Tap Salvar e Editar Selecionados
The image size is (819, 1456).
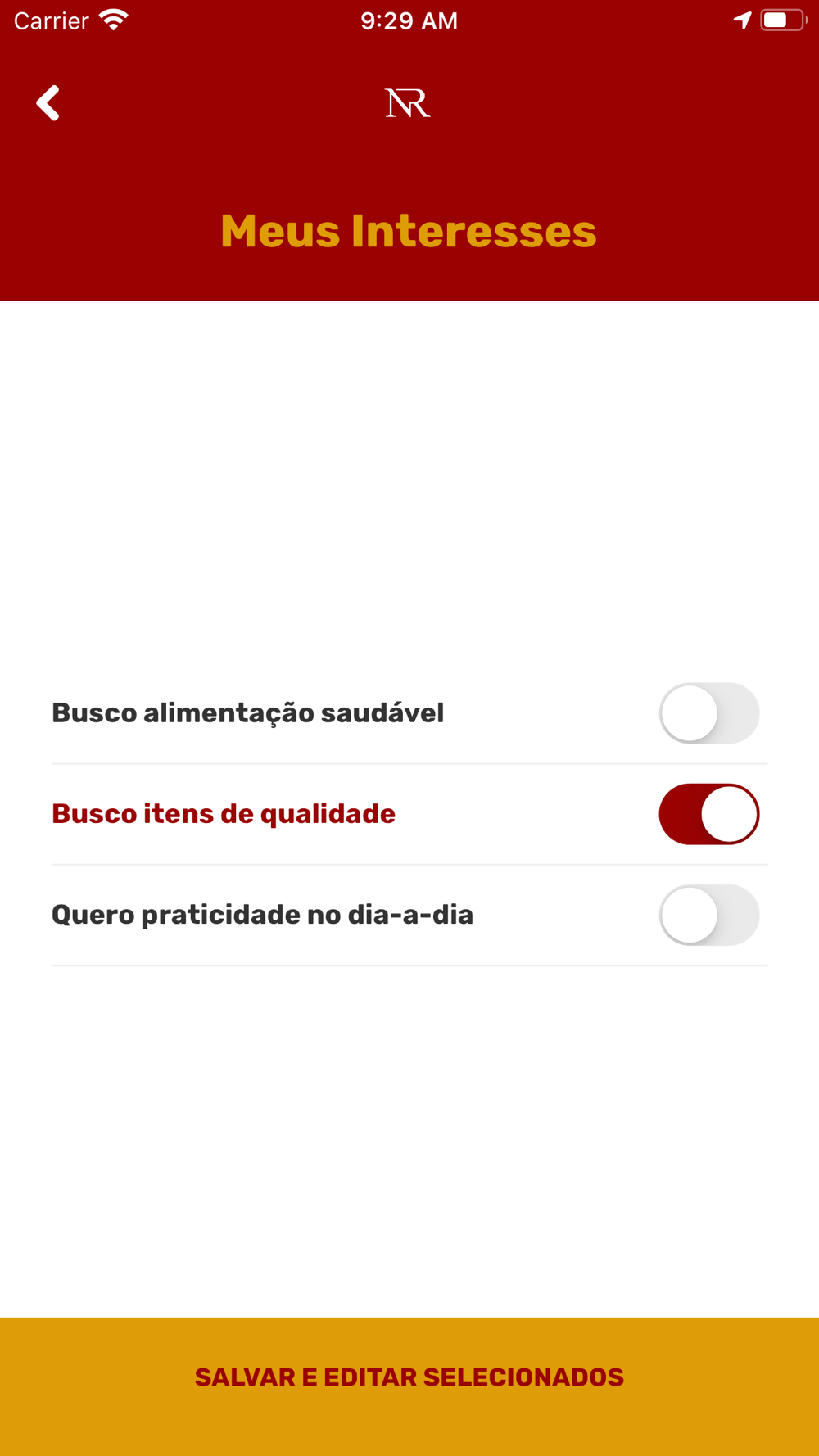click(409, 1377)
